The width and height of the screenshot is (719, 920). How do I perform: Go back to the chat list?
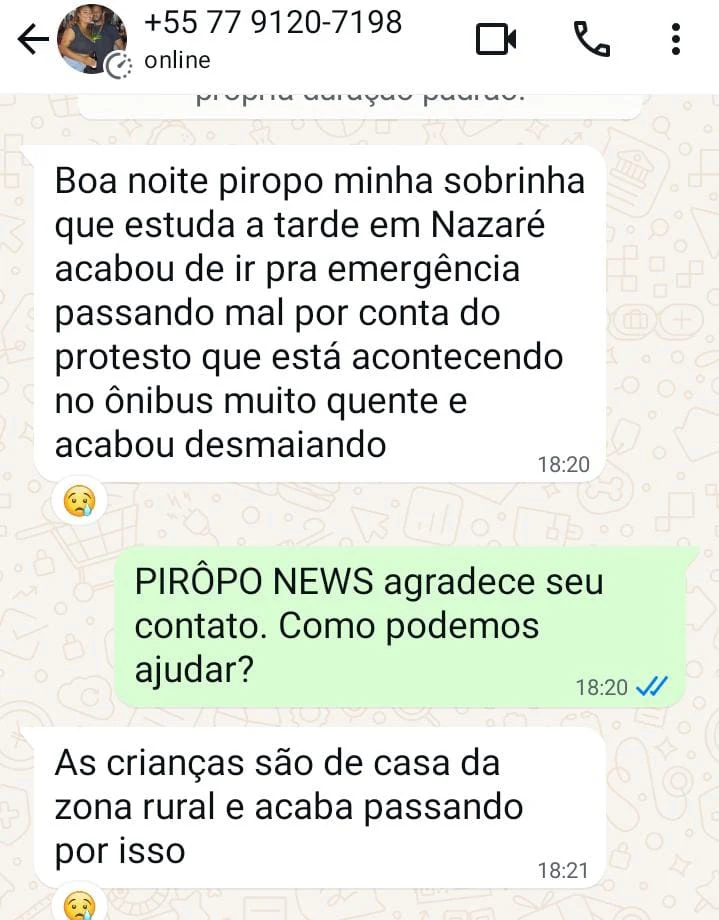33,40
